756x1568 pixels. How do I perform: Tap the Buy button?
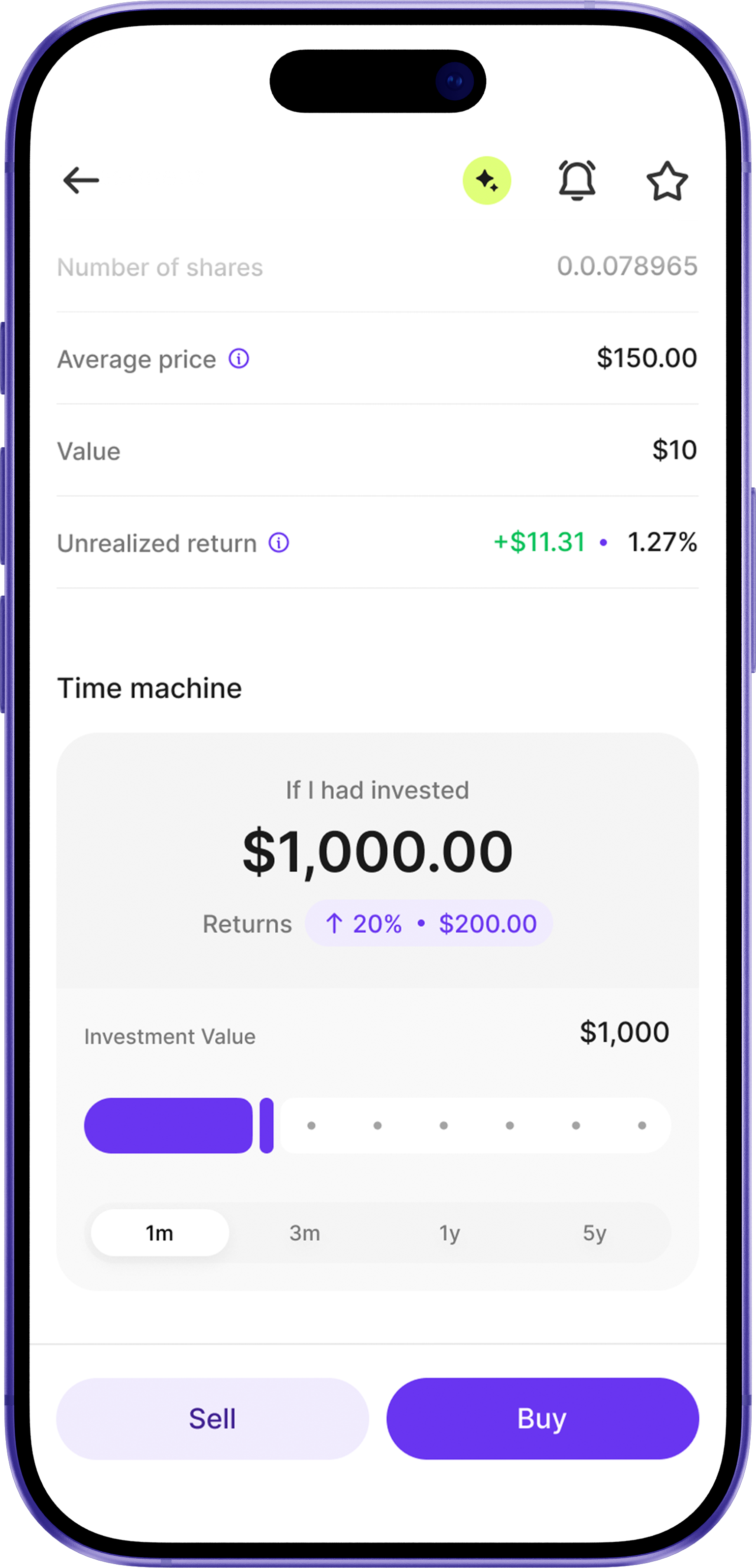tap(542, 1418)
